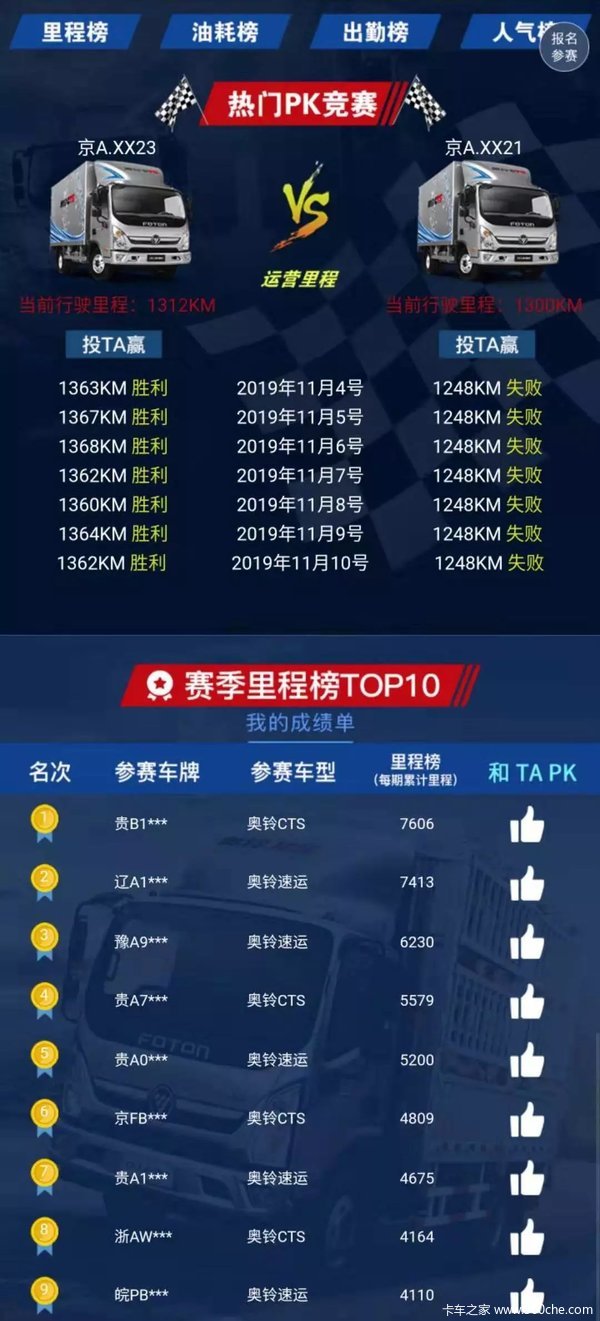Switch to the 里程榜 tab
This screenshot has width=600, height=1321.
pyautogui.click(x=75, y=32)
